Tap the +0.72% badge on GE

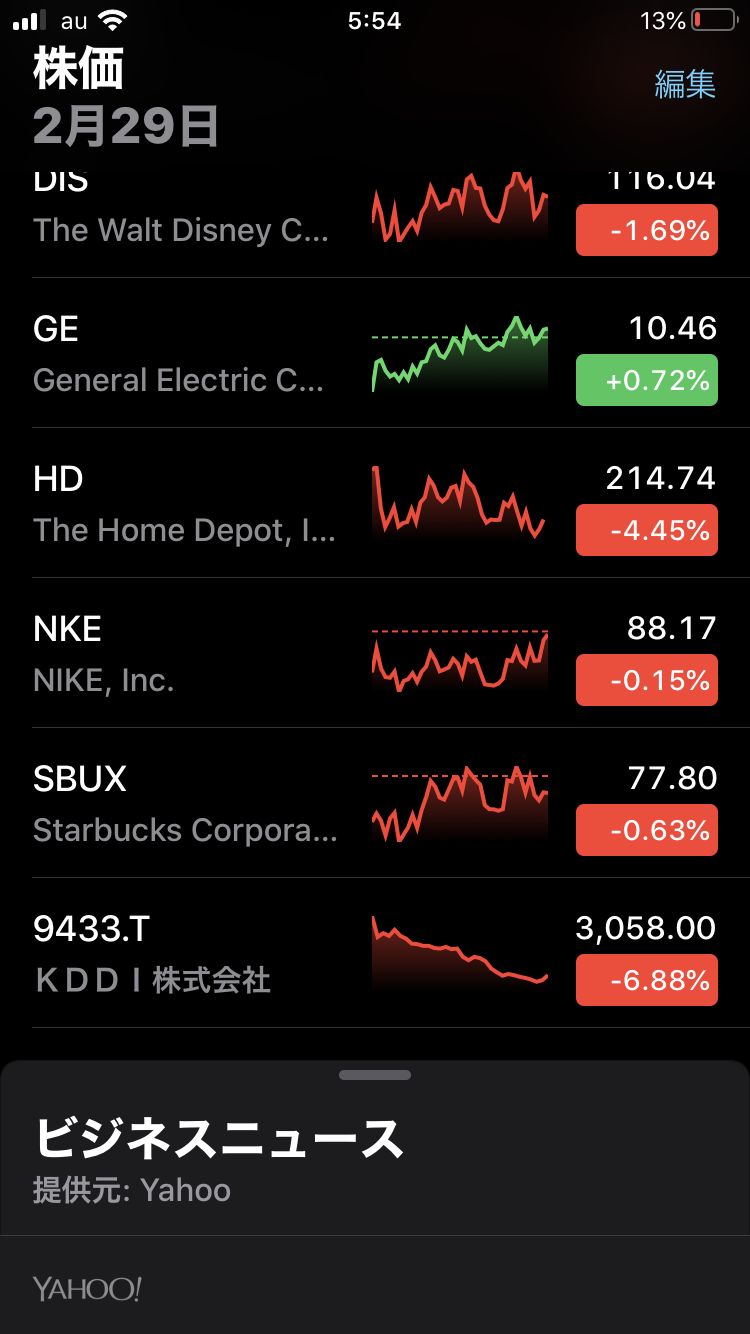click(x=646, y=380)
